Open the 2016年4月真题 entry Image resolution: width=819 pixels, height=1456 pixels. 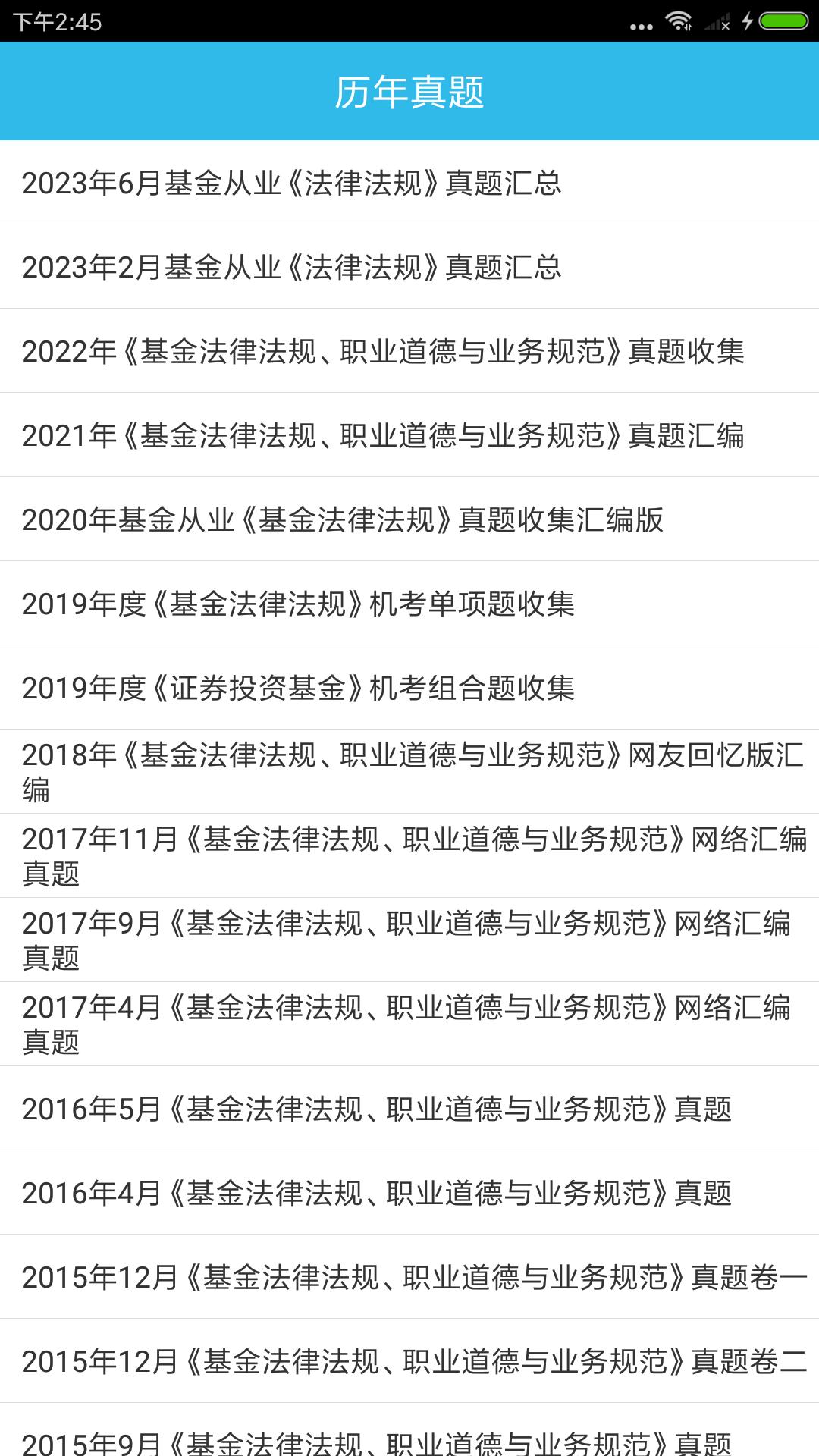click(409, 1193)
